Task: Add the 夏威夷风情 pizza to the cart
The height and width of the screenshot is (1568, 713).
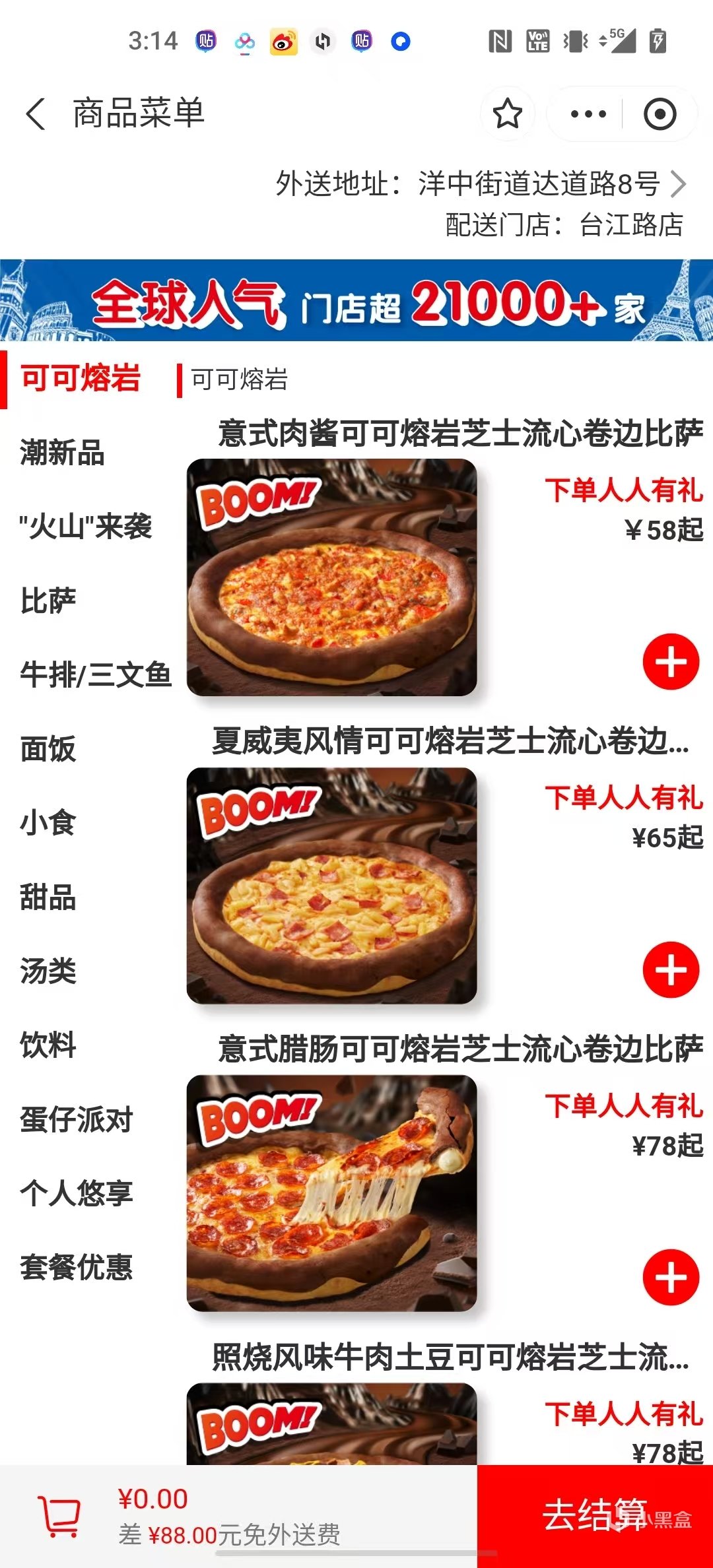Action: pyautogui.click(x=671, y=969)
